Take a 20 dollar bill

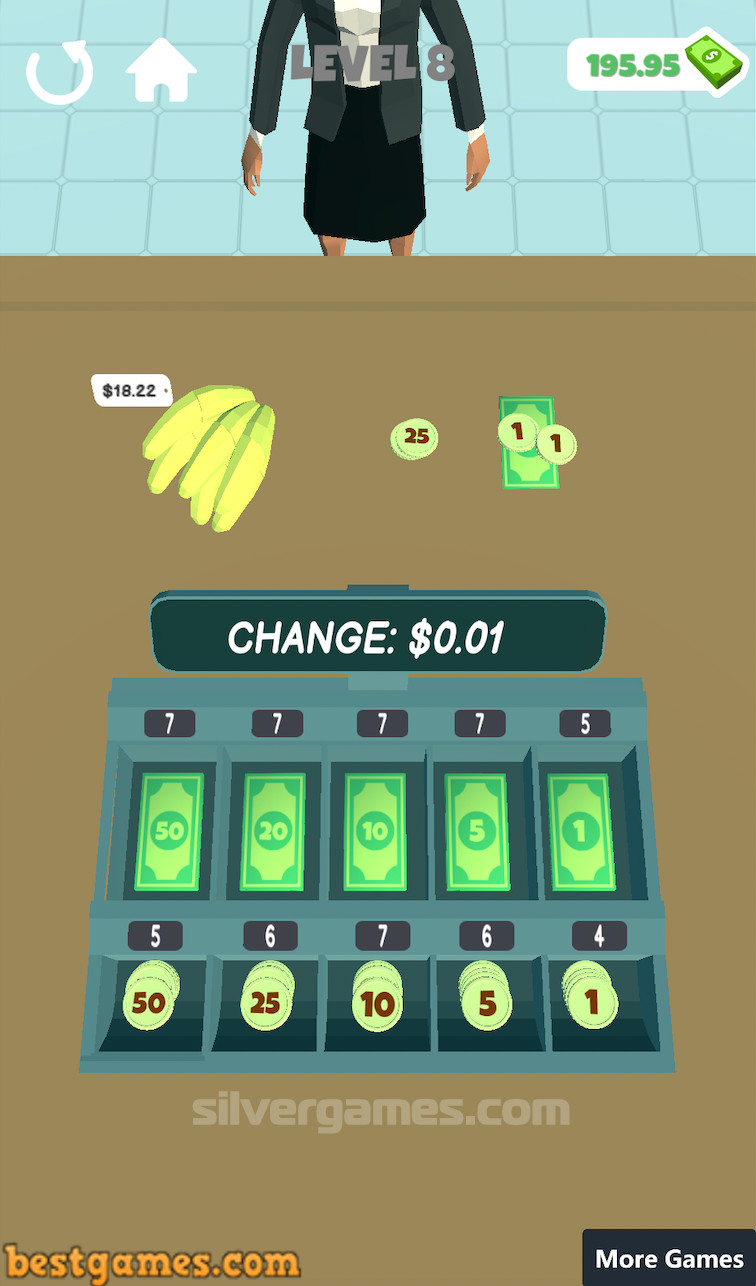coord(273,831)
